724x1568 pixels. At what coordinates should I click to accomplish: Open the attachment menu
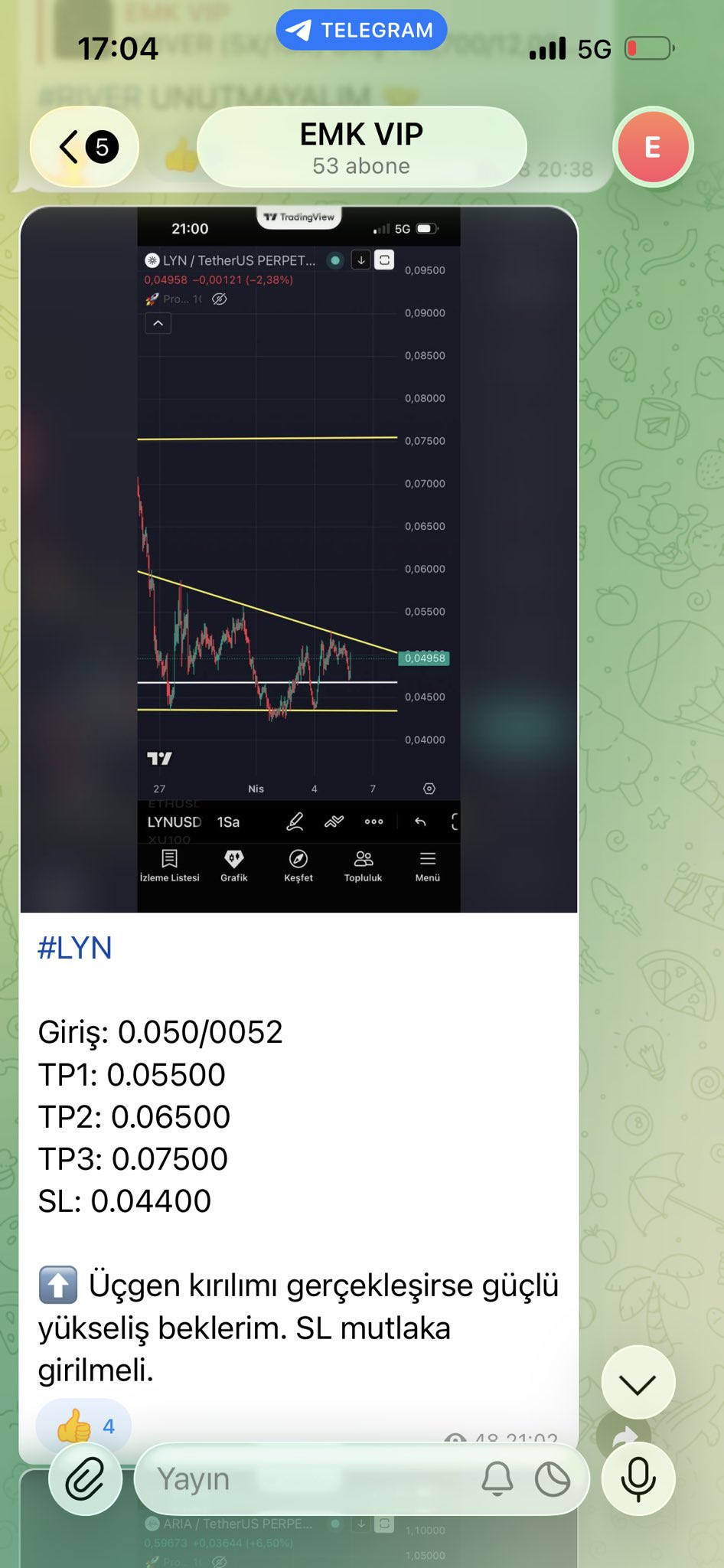(x=85, y=1479)
